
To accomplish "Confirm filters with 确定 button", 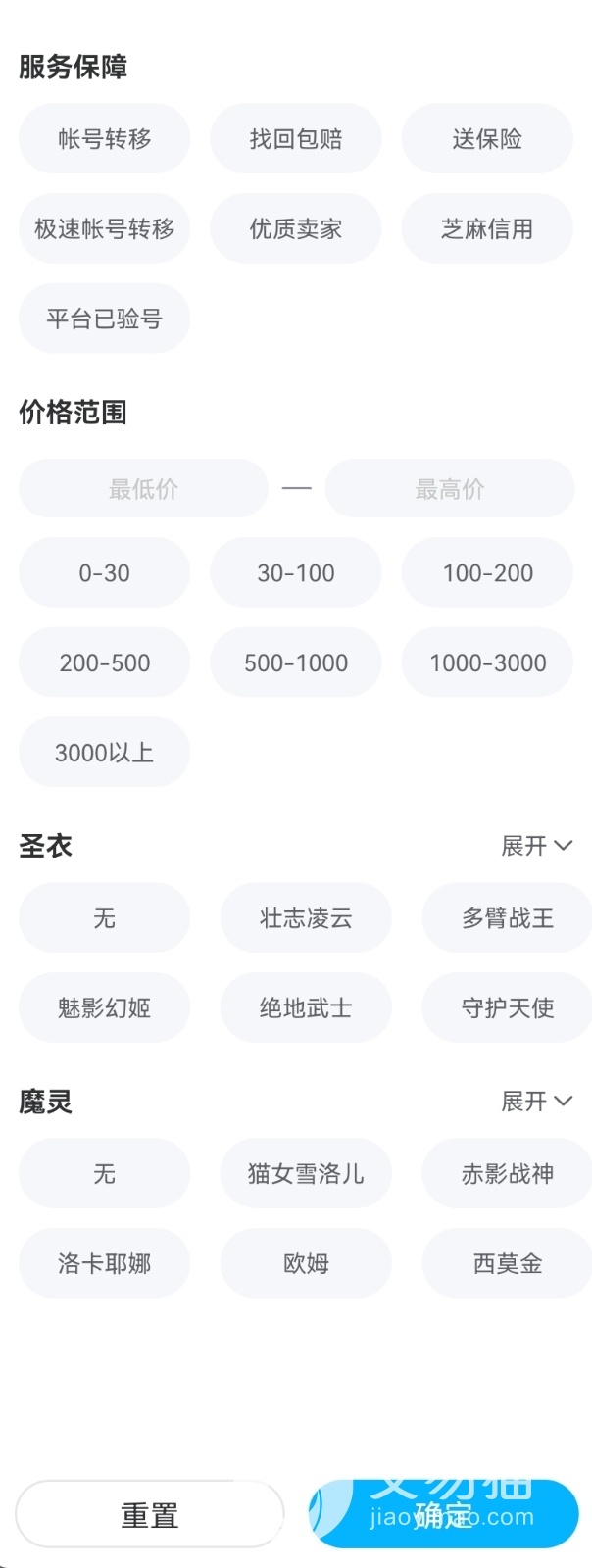I will [x=443, y=1515].
